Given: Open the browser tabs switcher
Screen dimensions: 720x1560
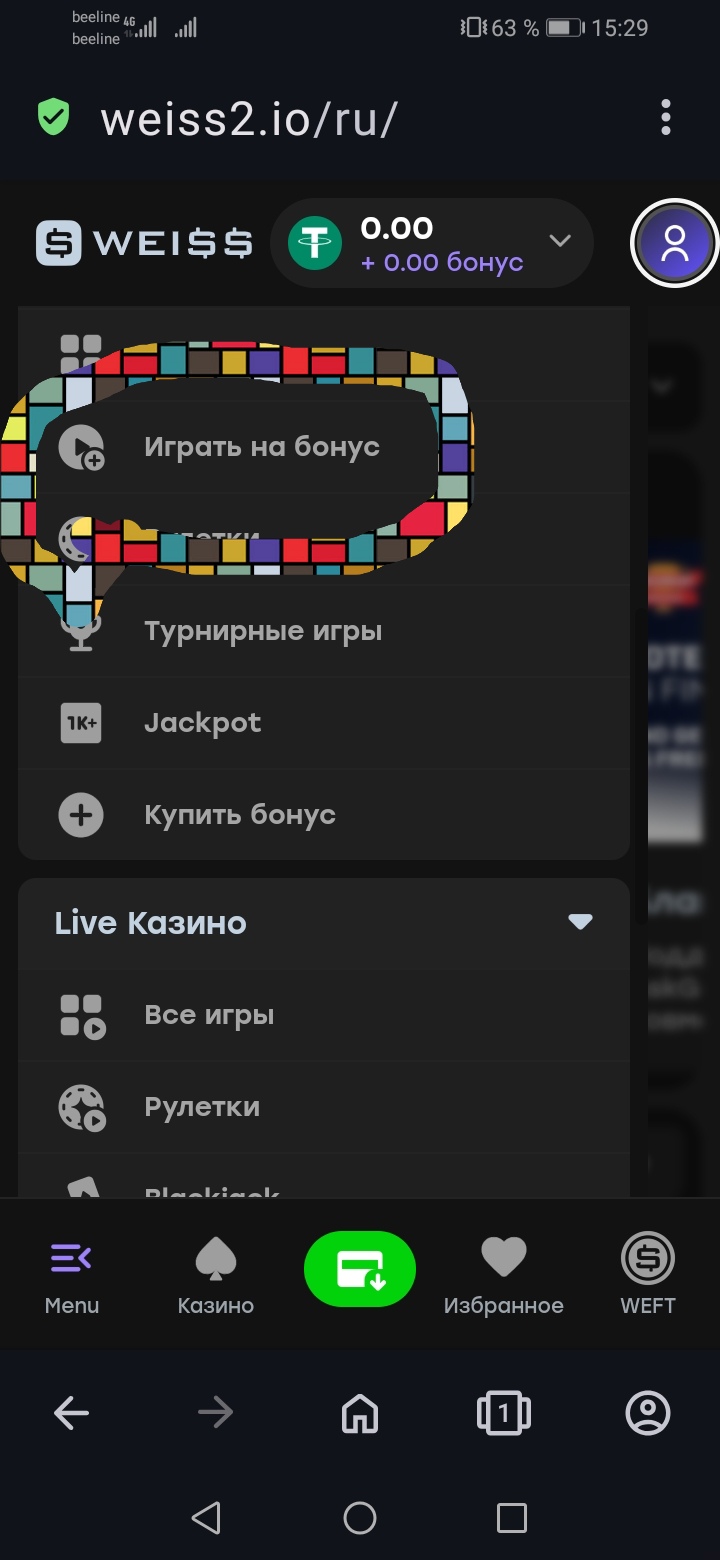Looking at the screenshot, I should pos(503,1413).
